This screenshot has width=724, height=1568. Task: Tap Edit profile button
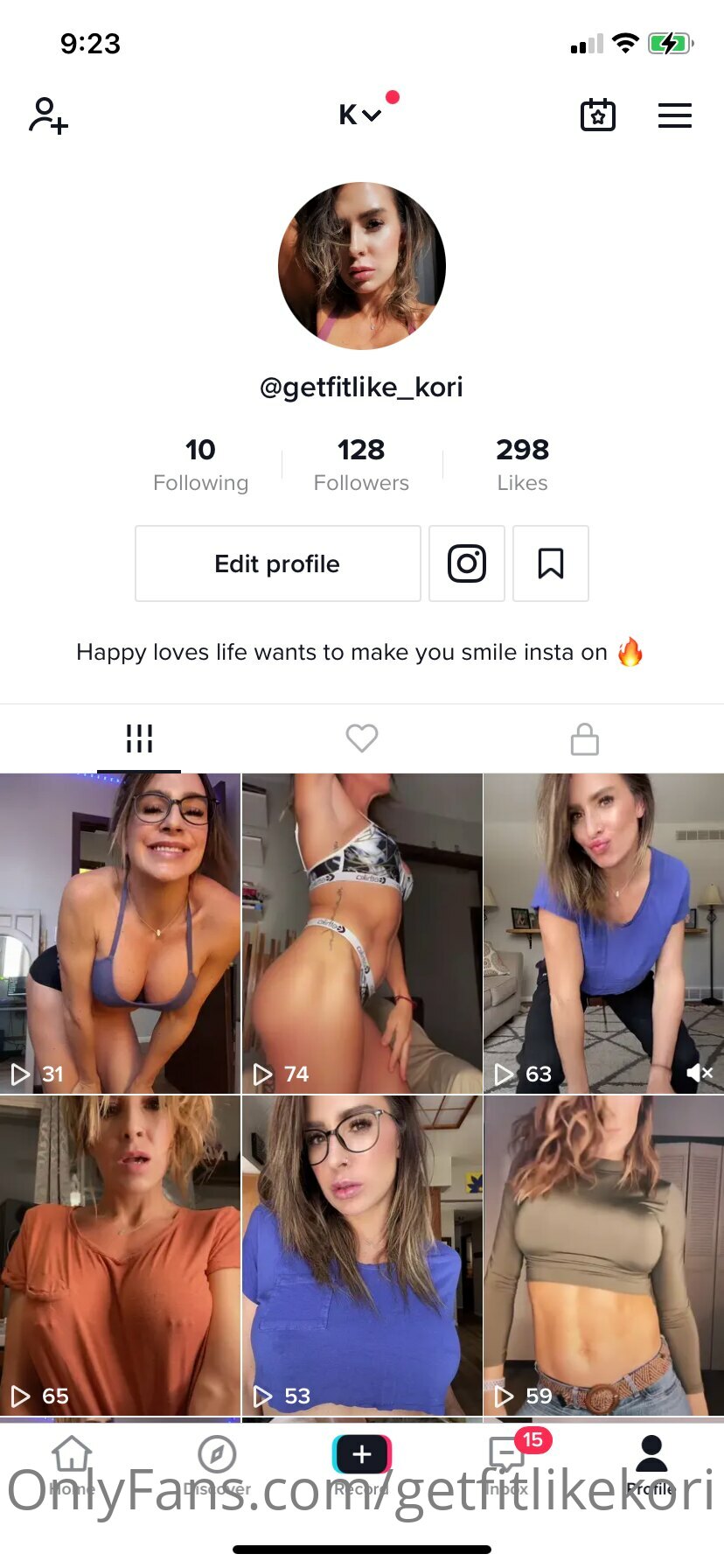tap(278, 563)
